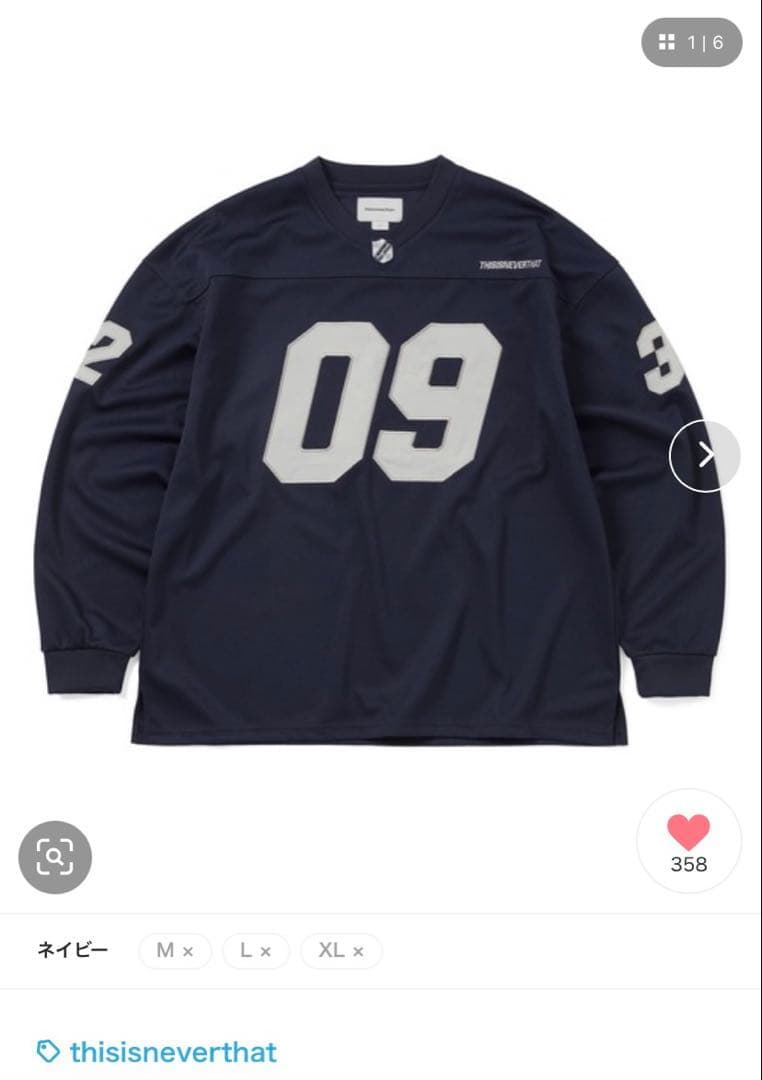Click the 358 like count bubble
The image size is (762, 1080).
(691, 867)
